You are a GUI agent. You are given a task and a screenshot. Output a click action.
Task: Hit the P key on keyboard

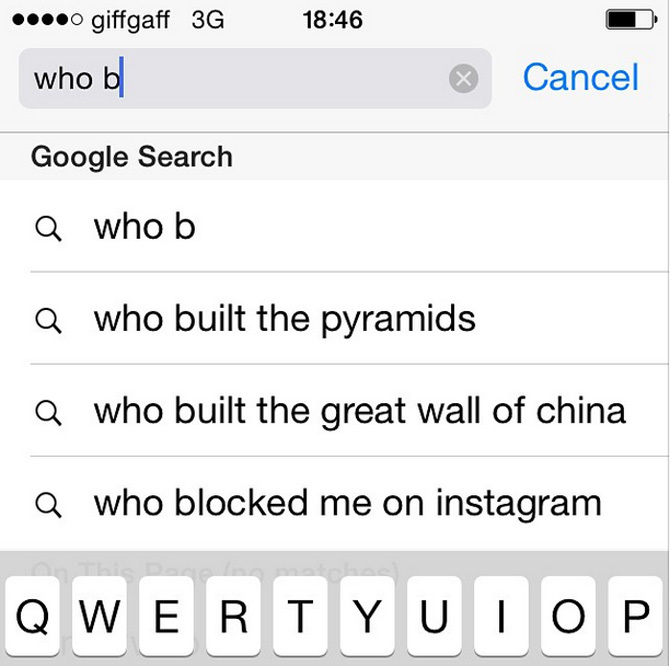[x=636, y=615]
